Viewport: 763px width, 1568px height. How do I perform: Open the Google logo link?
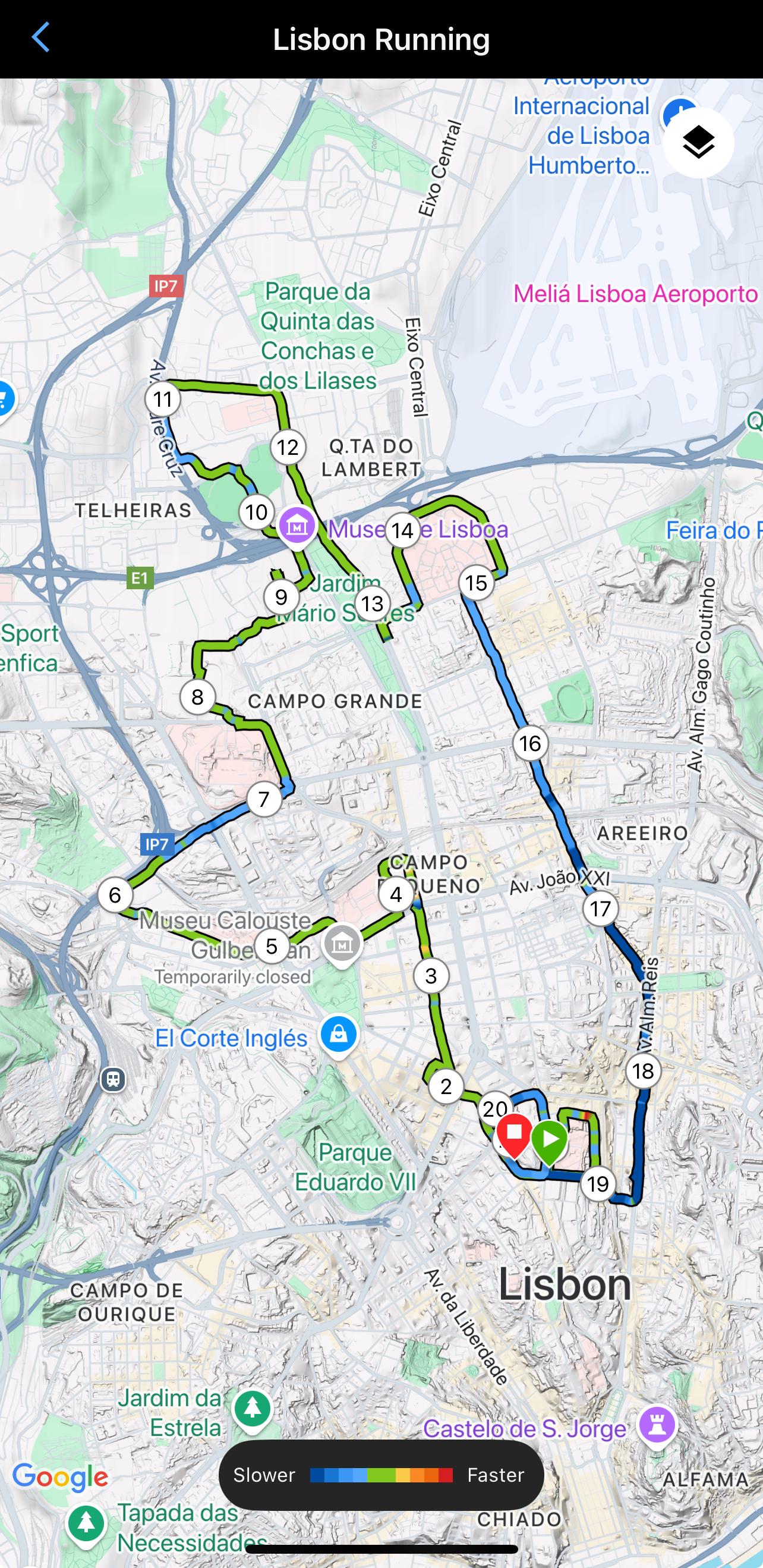(60, 1478)
